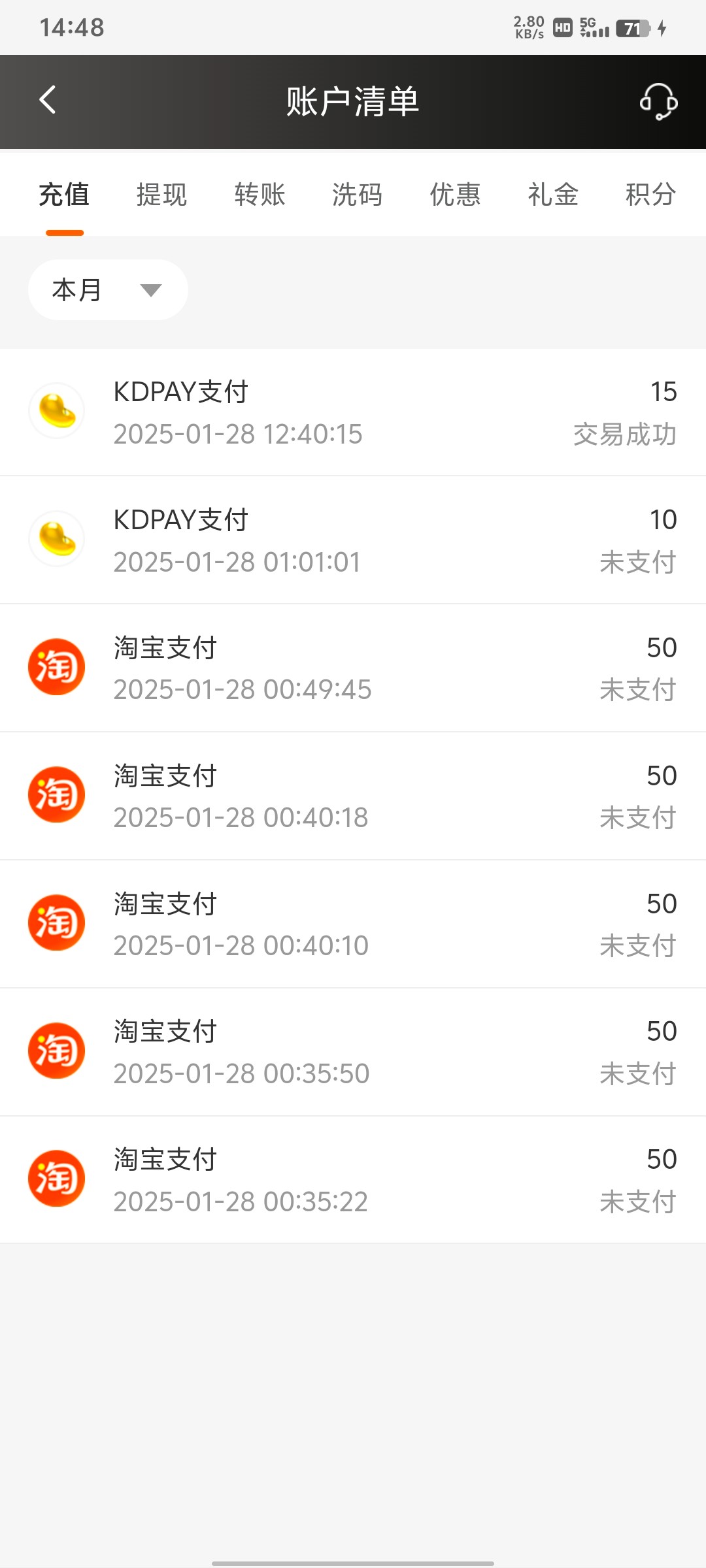
Task: Open 淘宝支付 record from 00:40:18
Action: 353,796
